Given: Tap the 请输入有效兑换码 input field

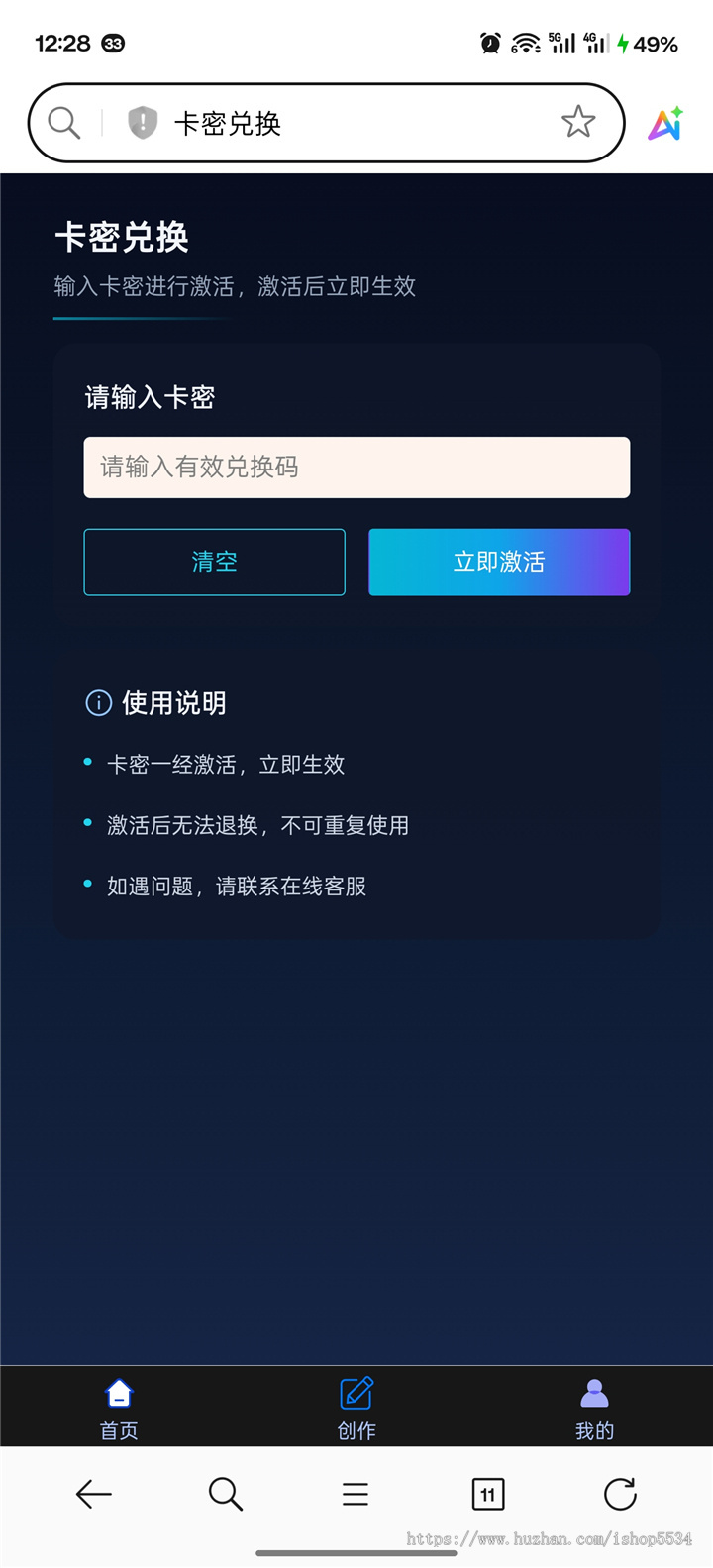Looking at the screenshot, I should [356, 467].
